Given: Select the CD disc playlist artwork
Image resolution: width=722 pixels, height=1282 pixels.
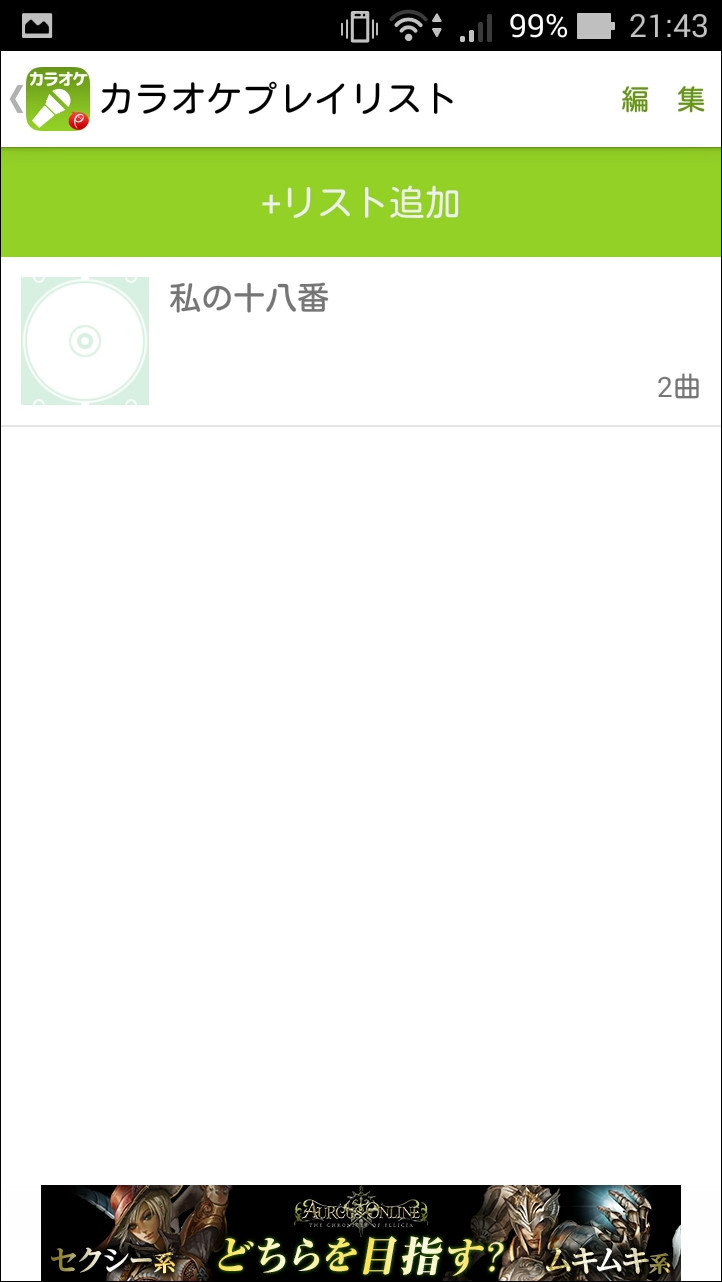Looking at the screenshot, I should click(84, 340).
